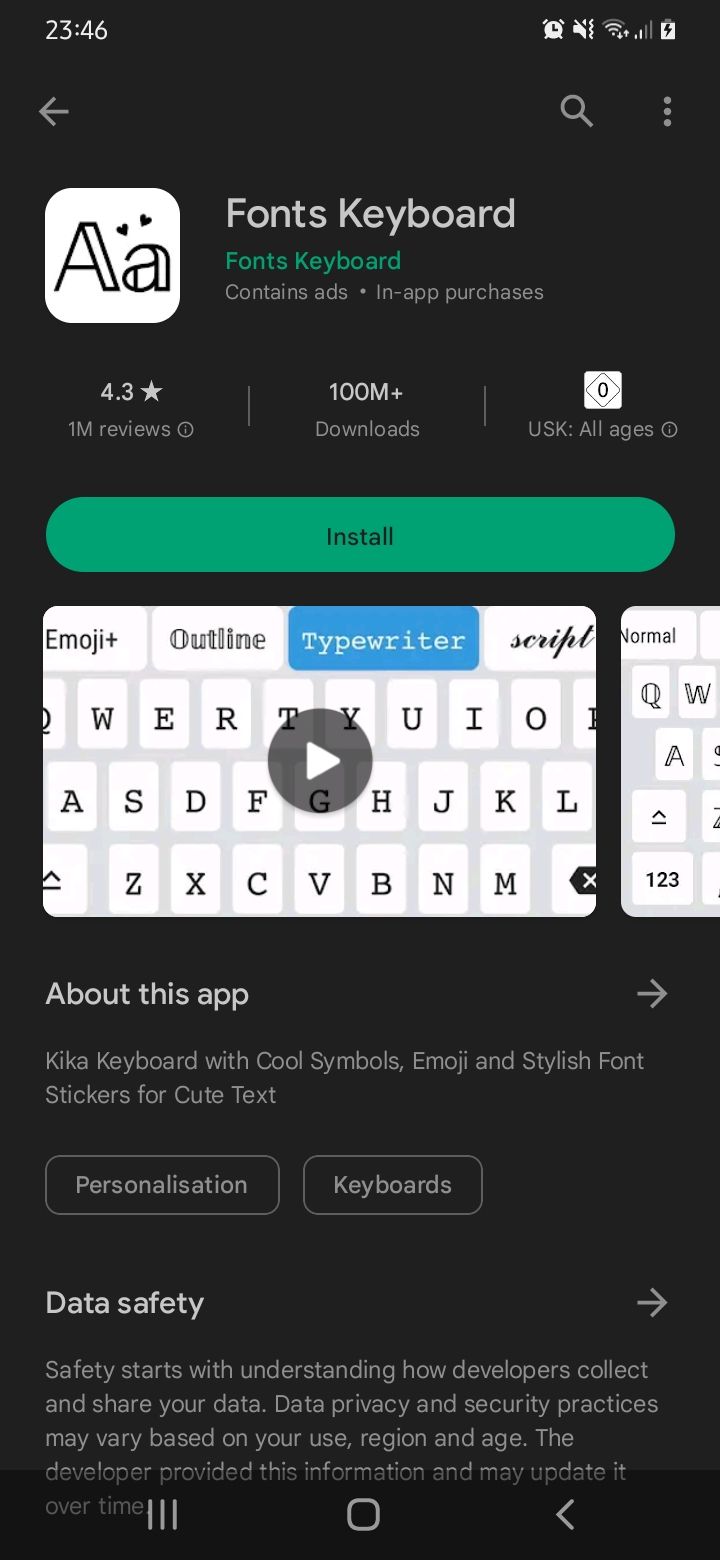This screenshot has height=1560, width=720.
Task: Expand About this app section
Action: [x=651, y=994]
